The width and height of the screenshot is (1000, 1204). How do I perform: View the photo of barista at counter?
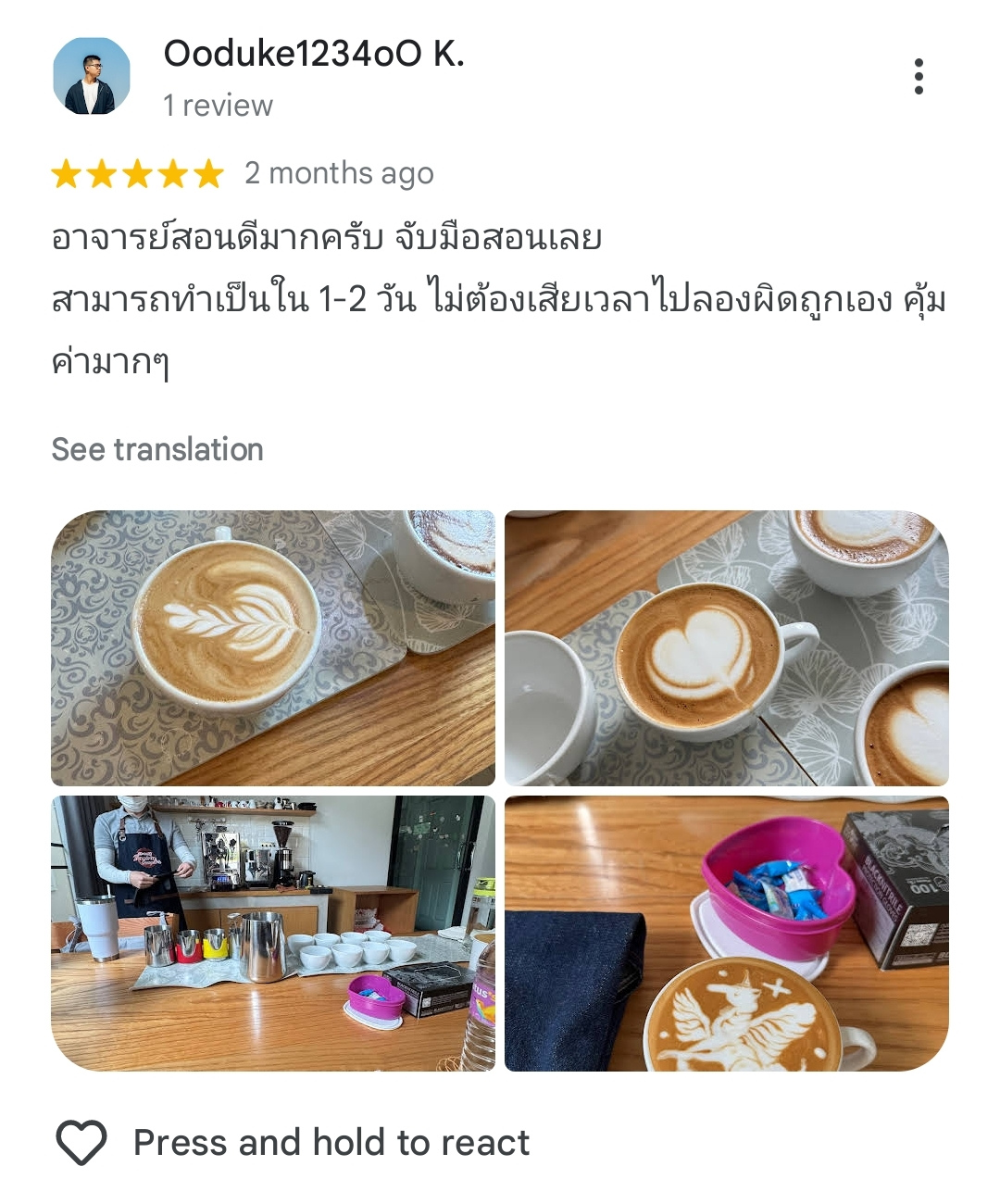click(272, 933)
